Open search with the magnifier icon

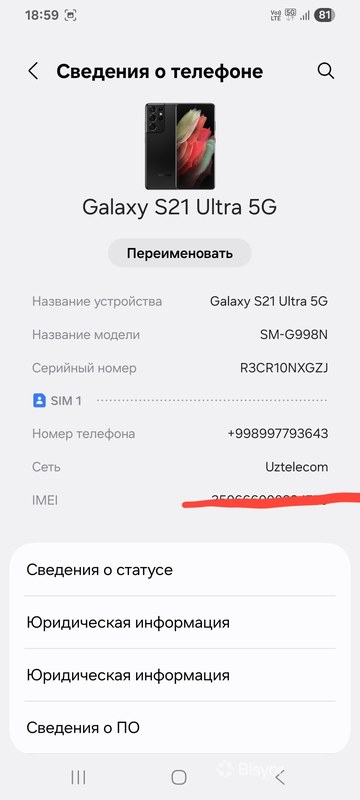click(326, 71)
